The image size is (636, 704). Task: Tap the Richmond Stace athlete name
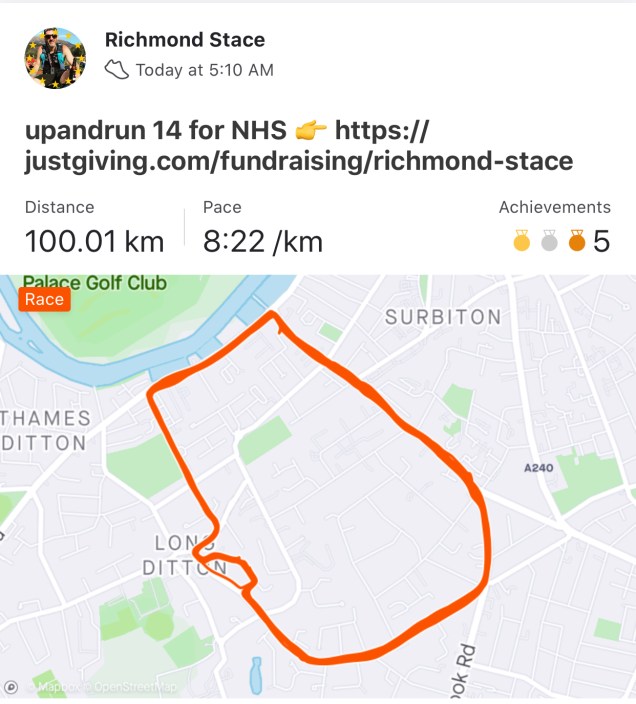(185, 41)
